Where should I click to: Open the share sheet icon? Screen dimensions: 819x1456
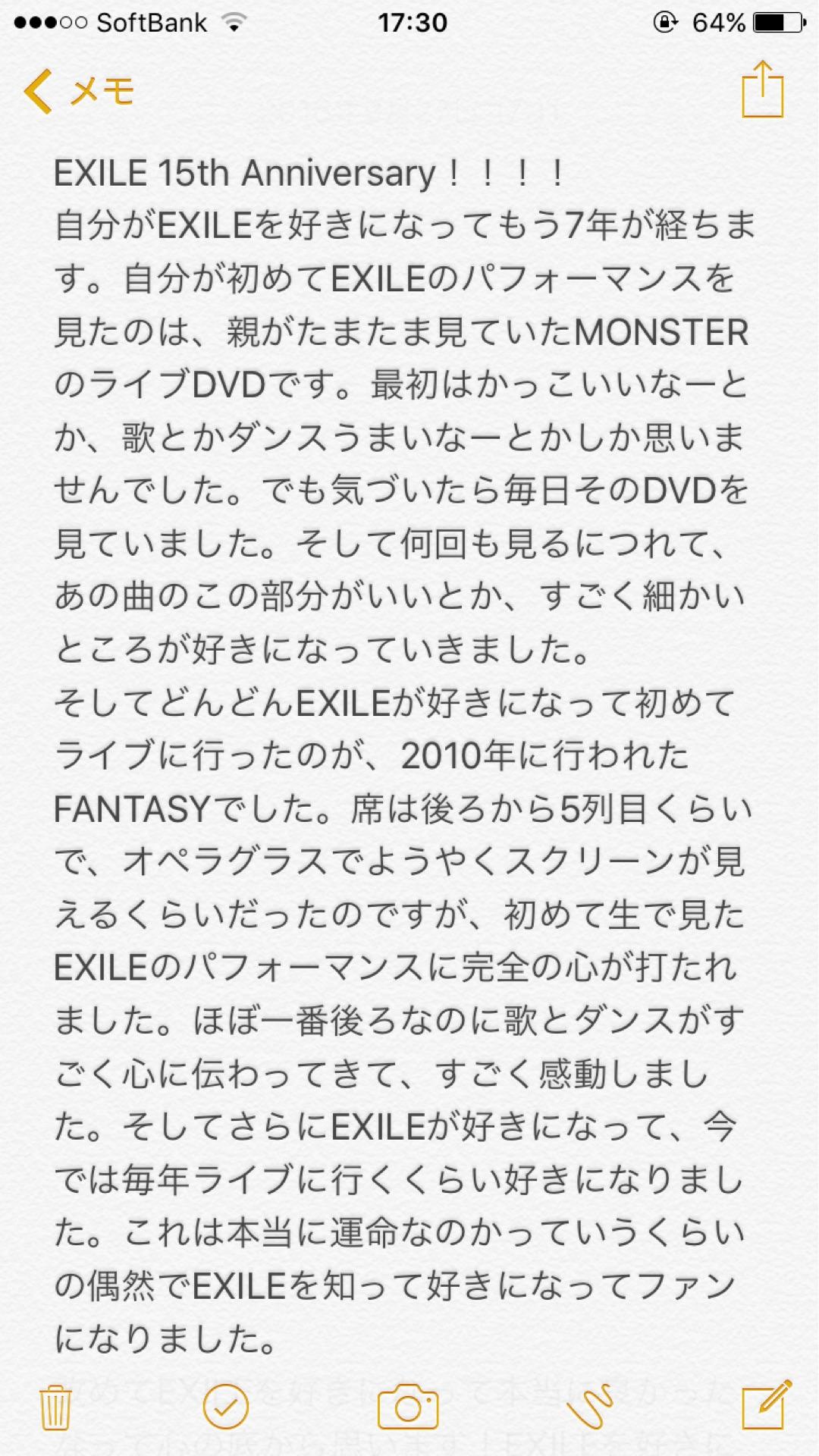[762, 90]
